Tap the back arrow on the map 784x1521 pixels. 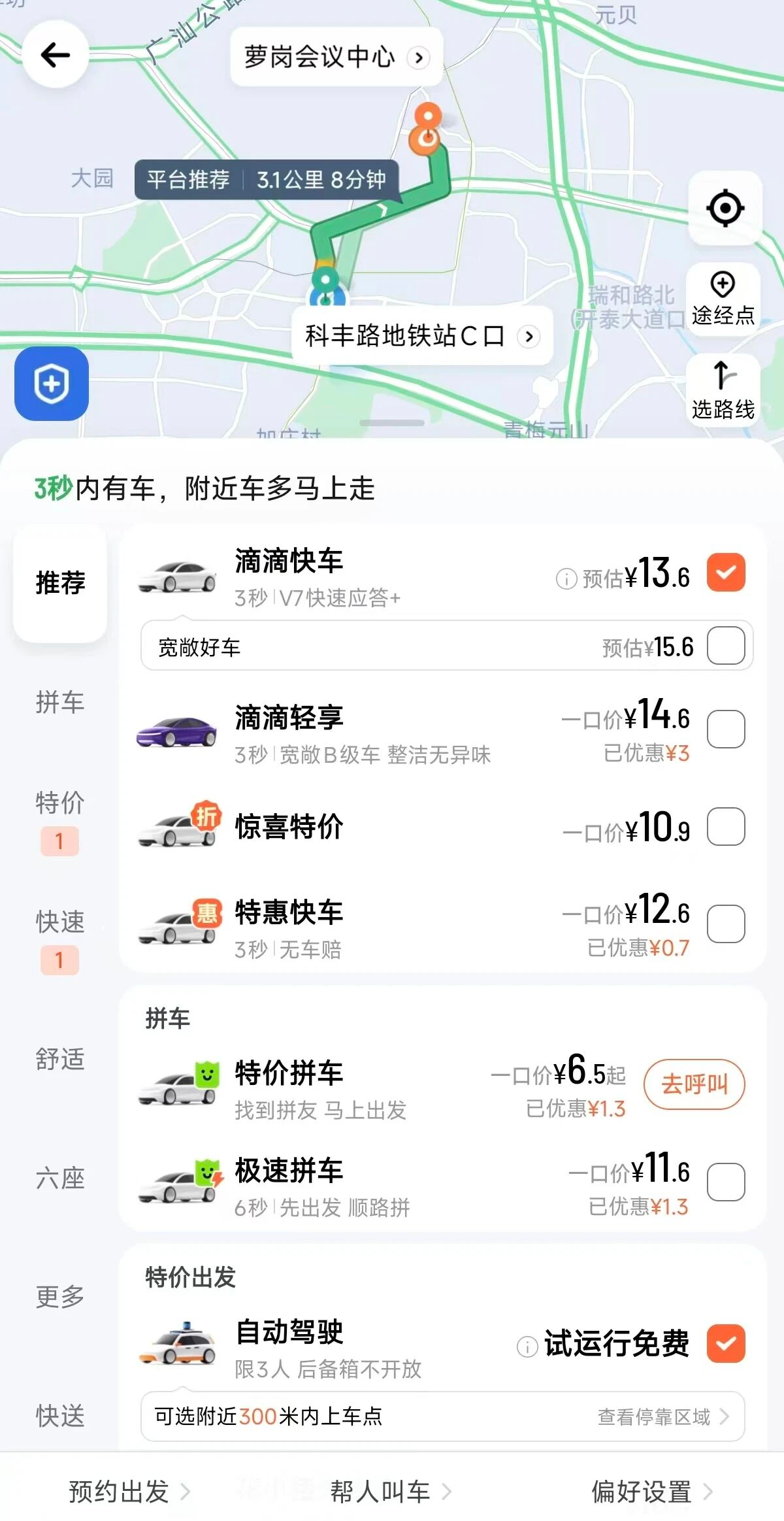tap(54, 55)
